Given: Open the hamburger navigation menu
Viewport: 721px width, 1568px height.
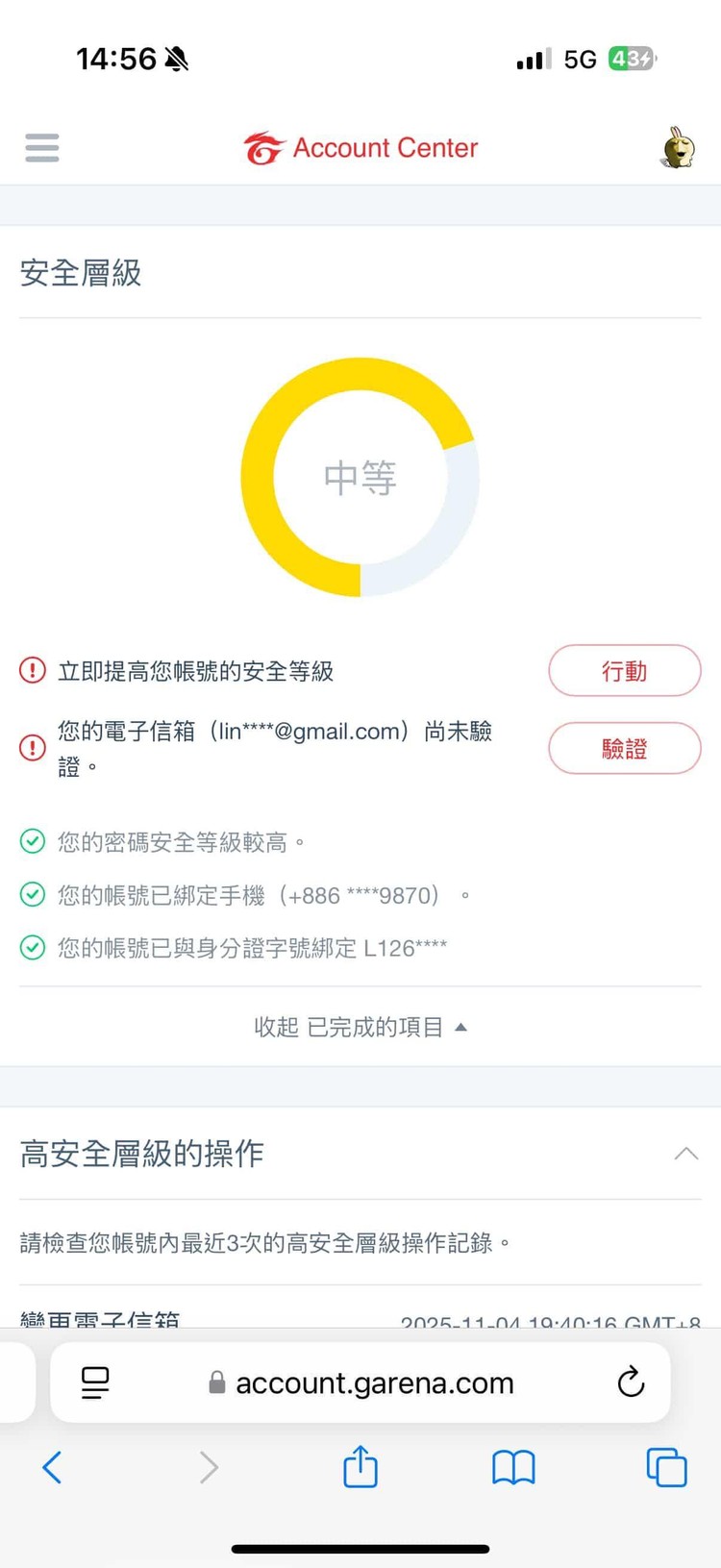Looking at the screenshot, I should pyautogui.click(x=41, y=147).
